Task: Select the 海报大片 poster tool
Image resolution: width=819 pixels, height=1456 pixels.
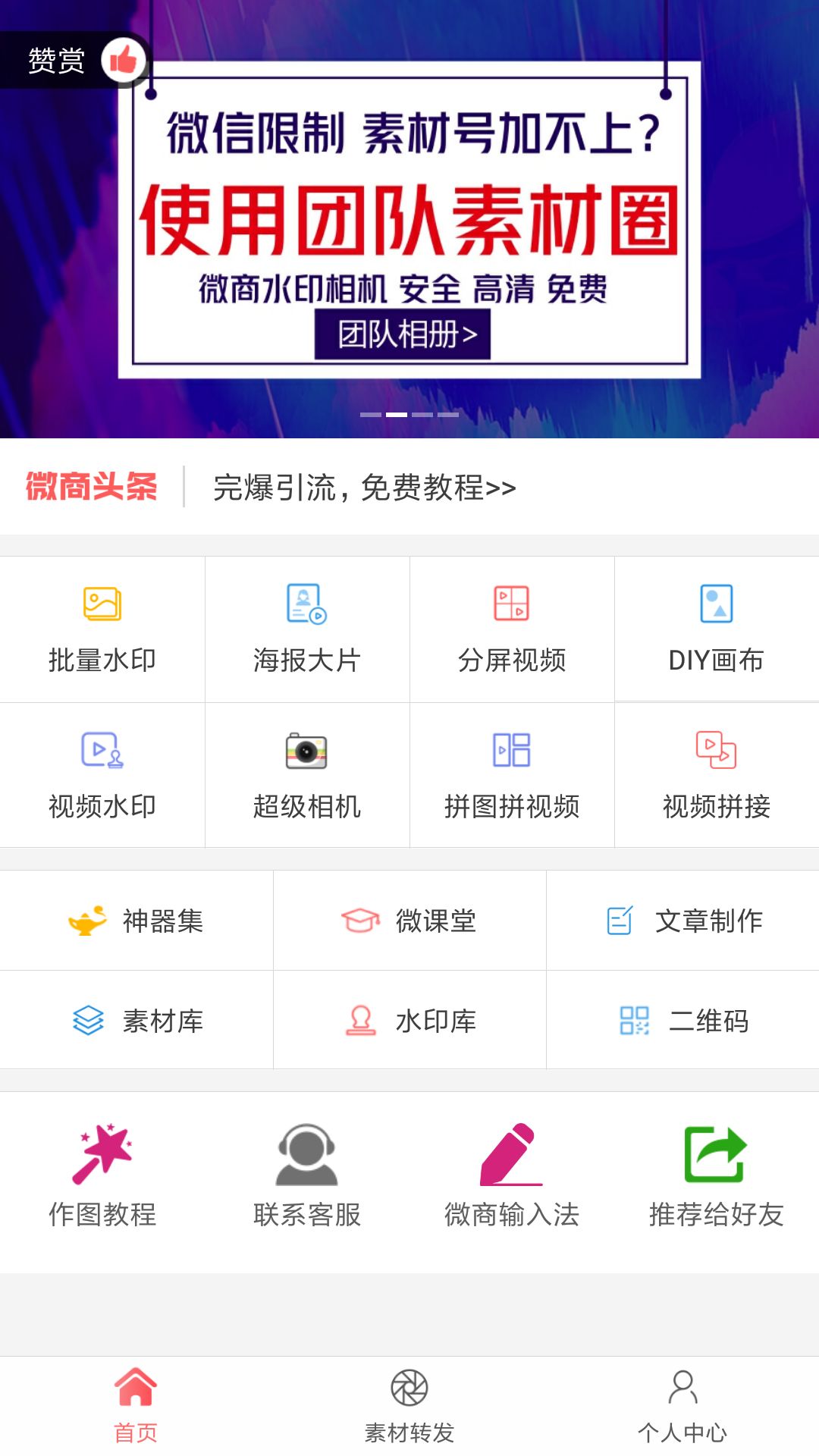Action: coord(306,629)
